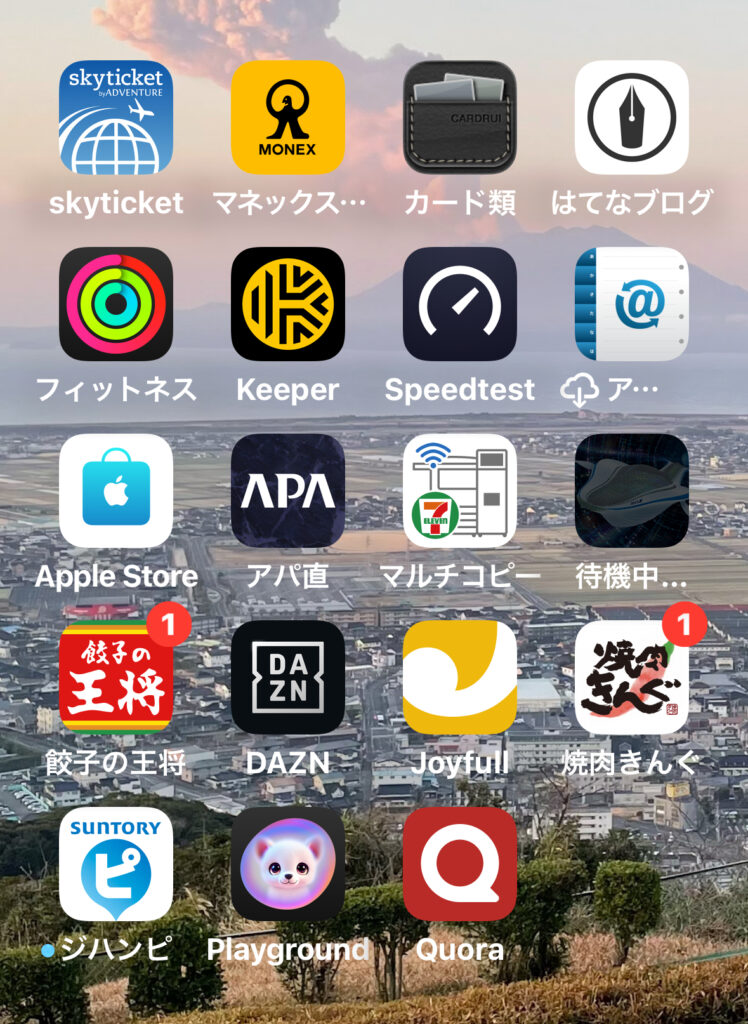Launch the アパ直 app
The width and height of the screenshot is (748, 1024).
pyautogui.click(x=288, y=491)
